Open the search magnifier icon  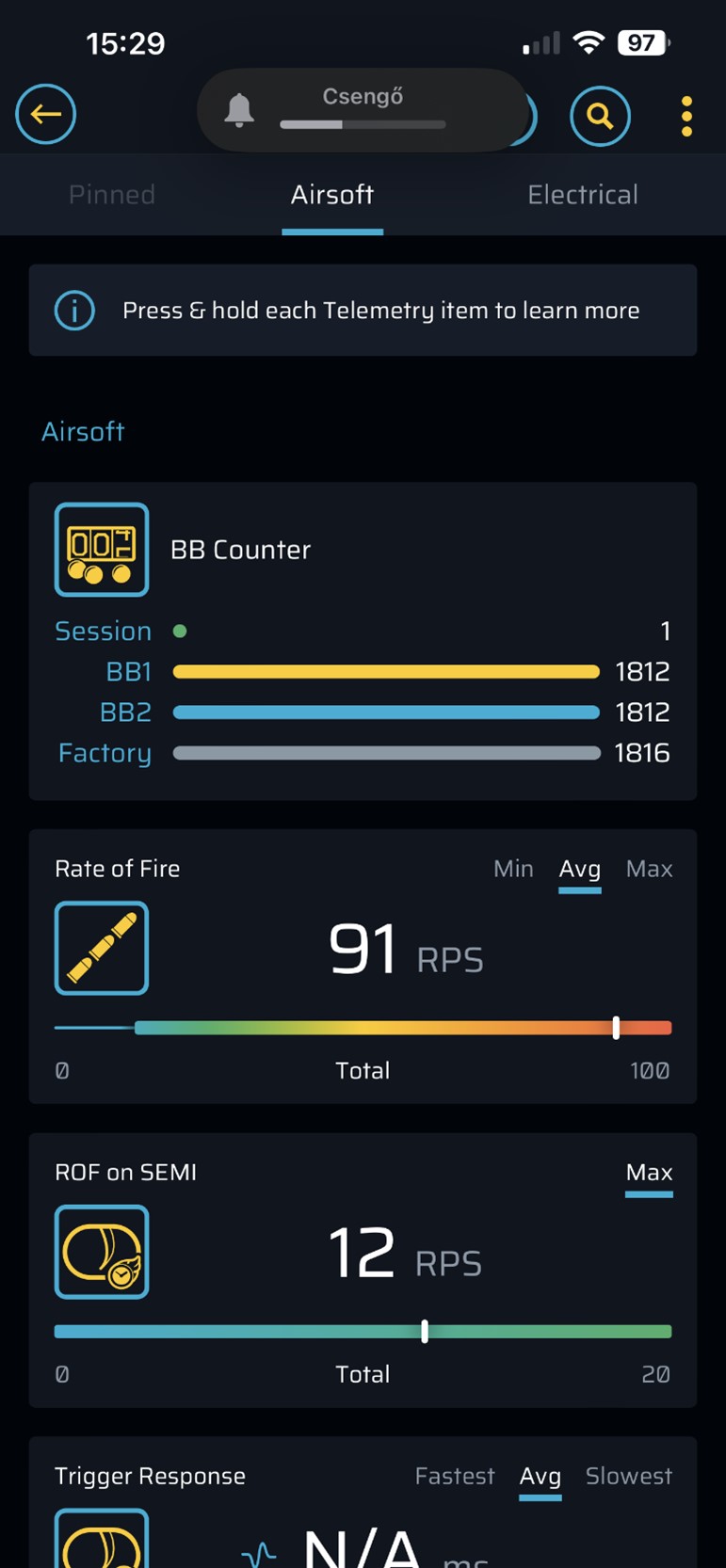[x=600, y=116]
